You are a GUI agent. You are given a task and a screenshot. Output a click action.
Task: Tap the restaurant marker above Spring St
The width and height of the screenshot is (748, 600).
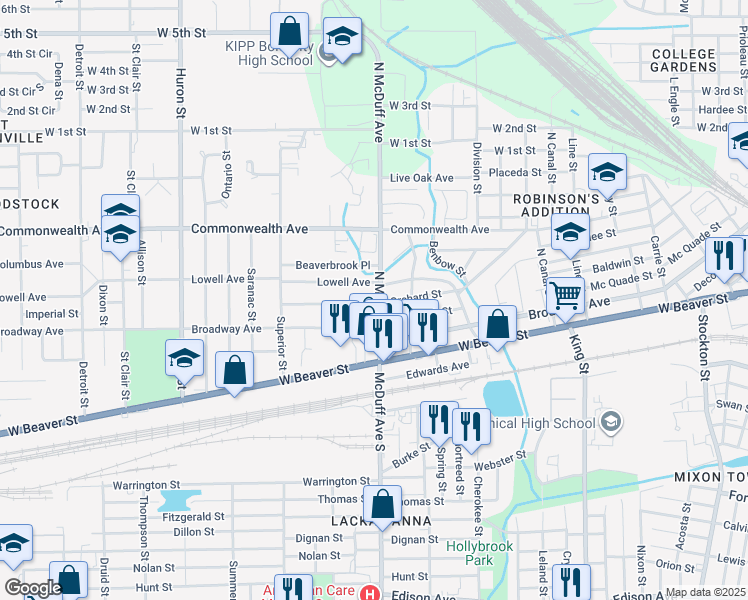click(x=439, y=421)
